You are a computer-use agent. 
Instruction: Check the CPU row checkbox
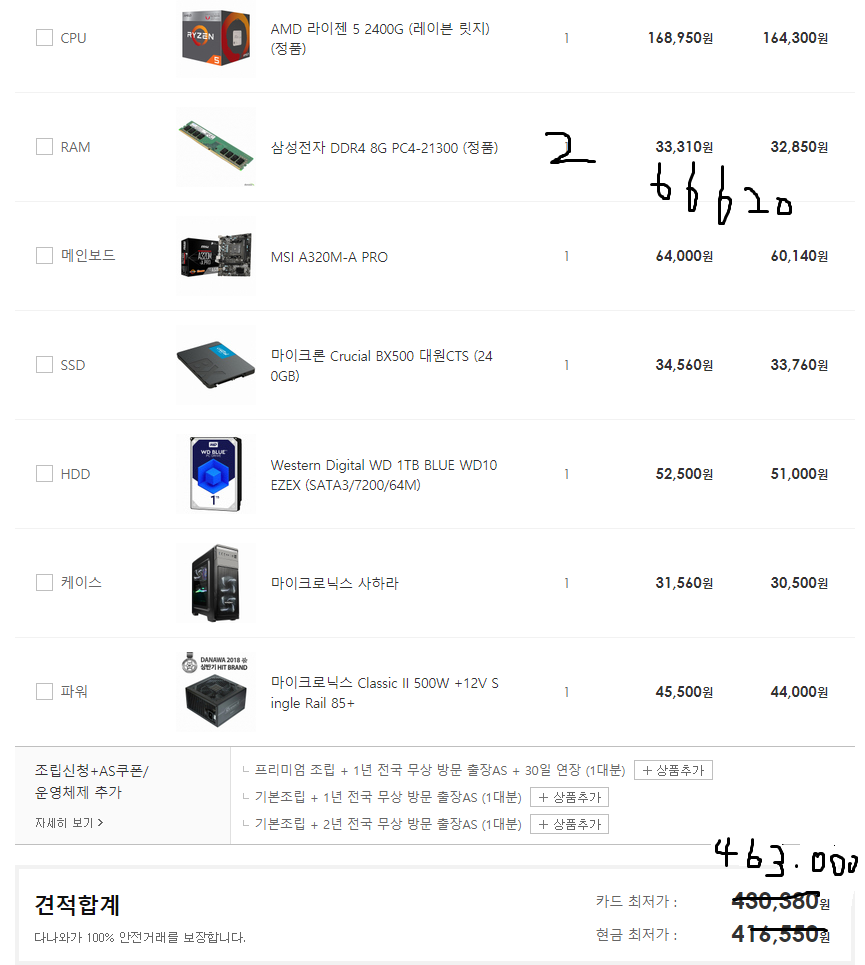[44, 38]
